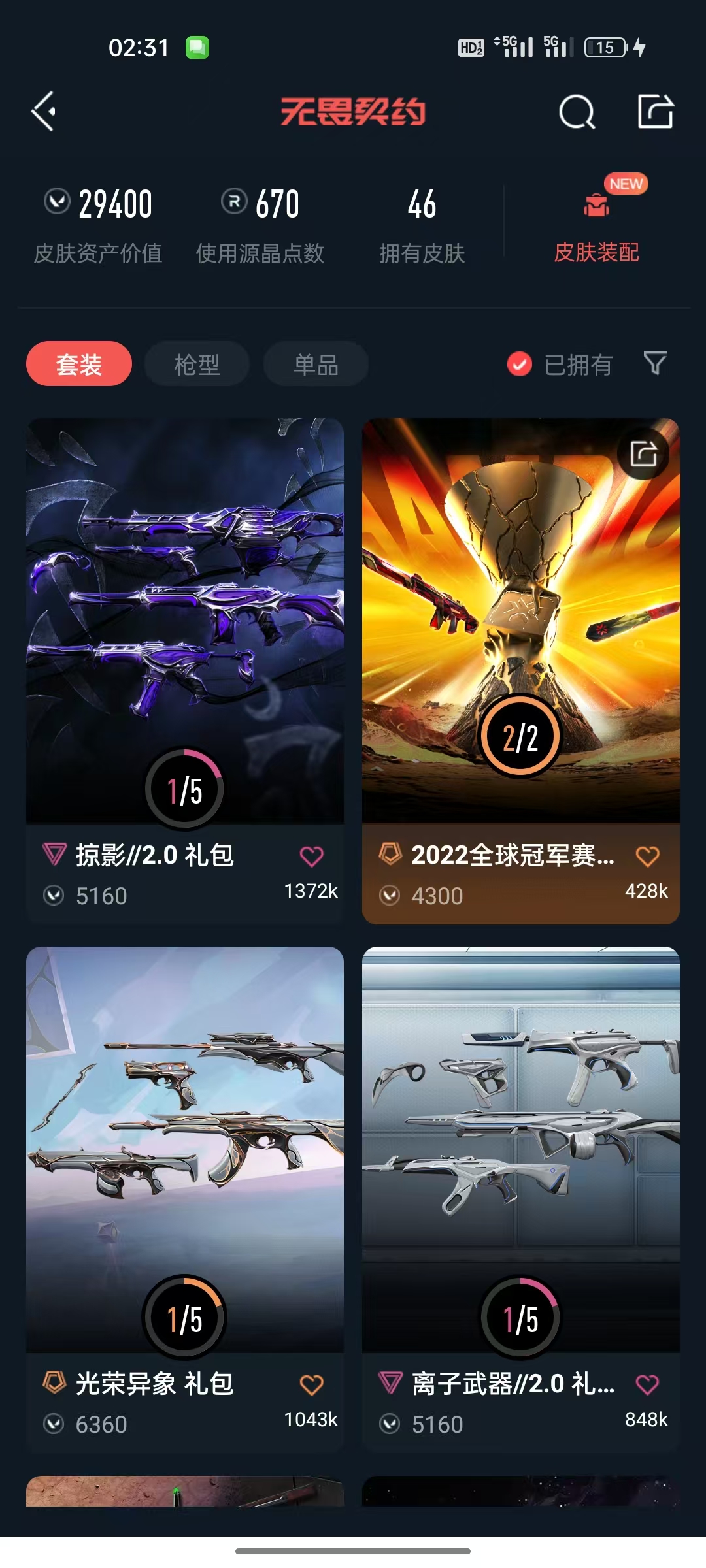Viewport: 706px width, 1568px height.
Task: Switch to the 单品 tab
Action: (316, 364)
